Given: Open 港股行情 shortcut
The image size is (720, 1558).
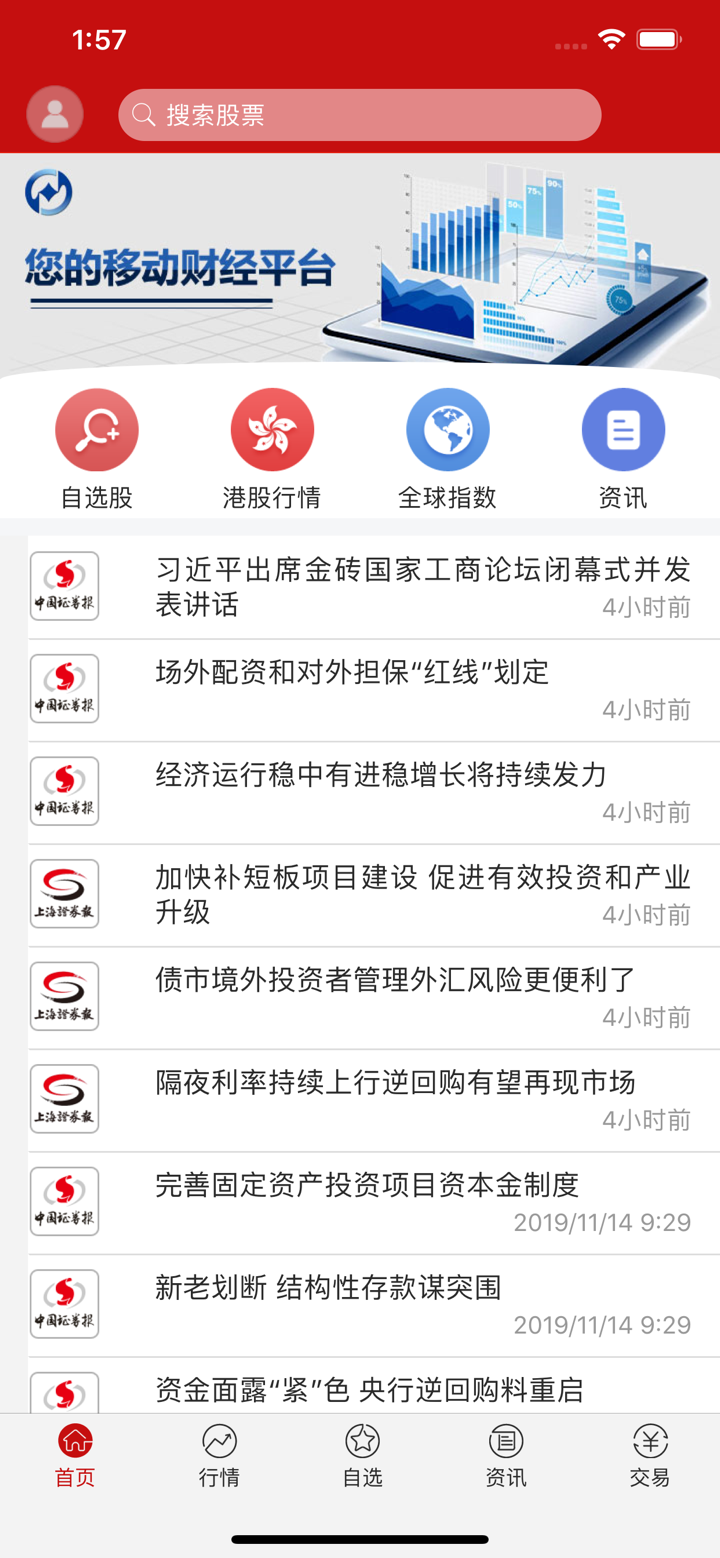Looking at the screenshot, I should (x=272, y=449).
